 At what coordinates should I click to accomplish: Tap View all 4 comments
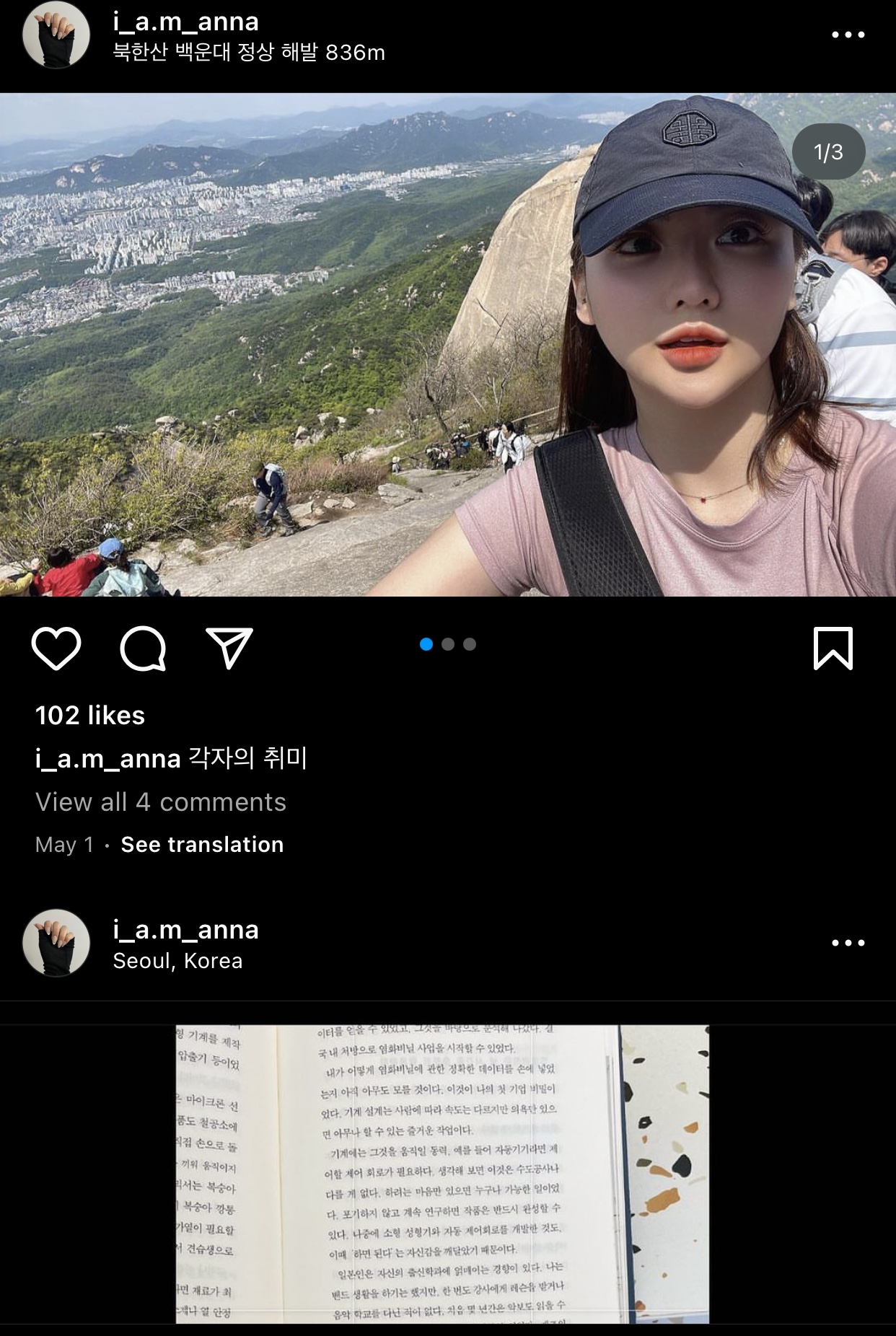(x=161, y=802)
